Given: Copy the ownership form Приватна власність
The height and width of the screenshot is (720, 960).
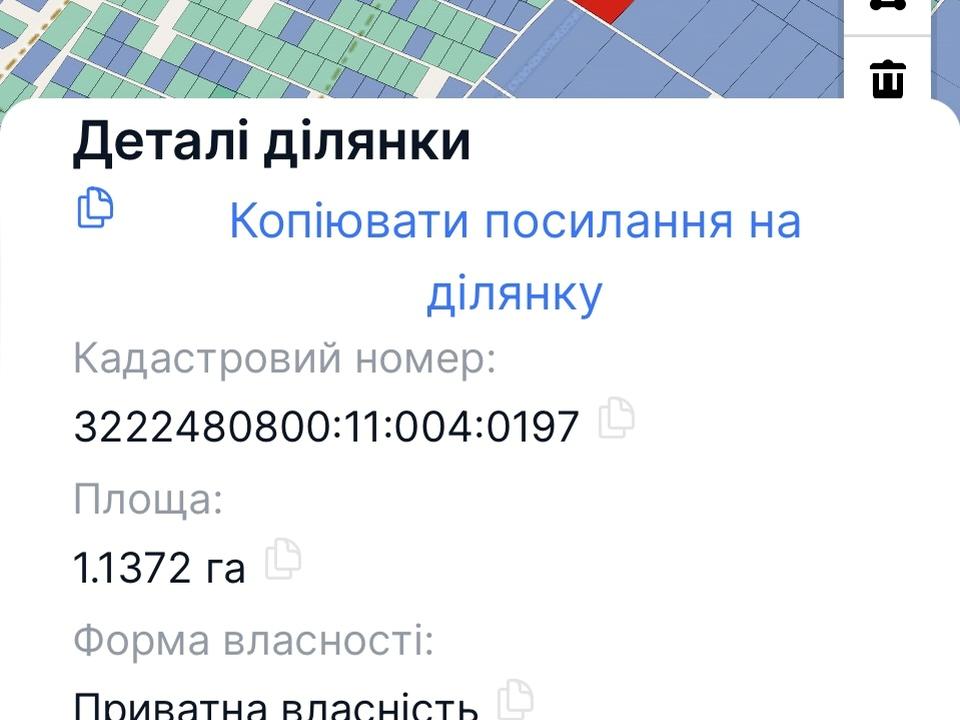Looking at the screenshot, I should point(516,699).
